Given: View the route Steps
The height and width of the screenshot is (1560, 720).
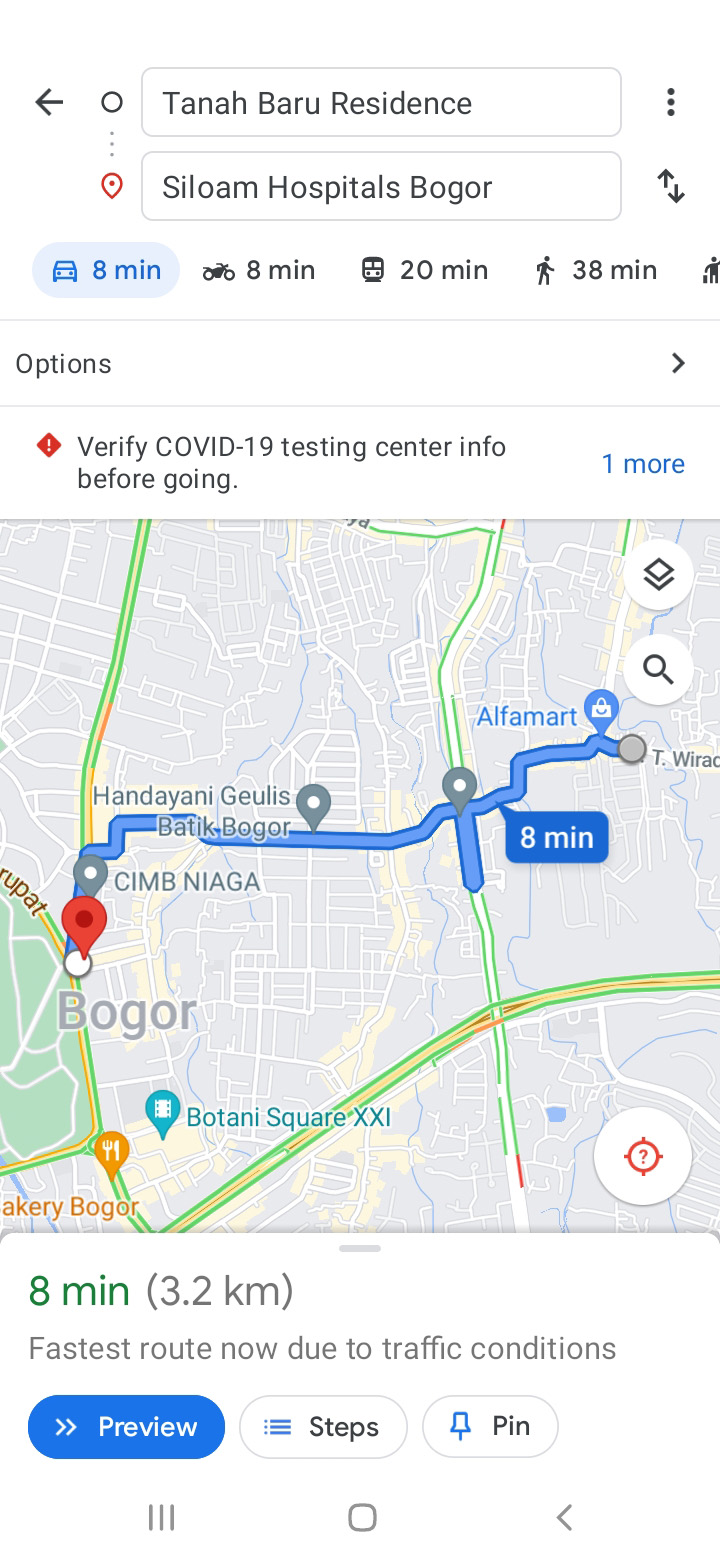Looking at the screenshot, I should click(x=323, y=1427).
